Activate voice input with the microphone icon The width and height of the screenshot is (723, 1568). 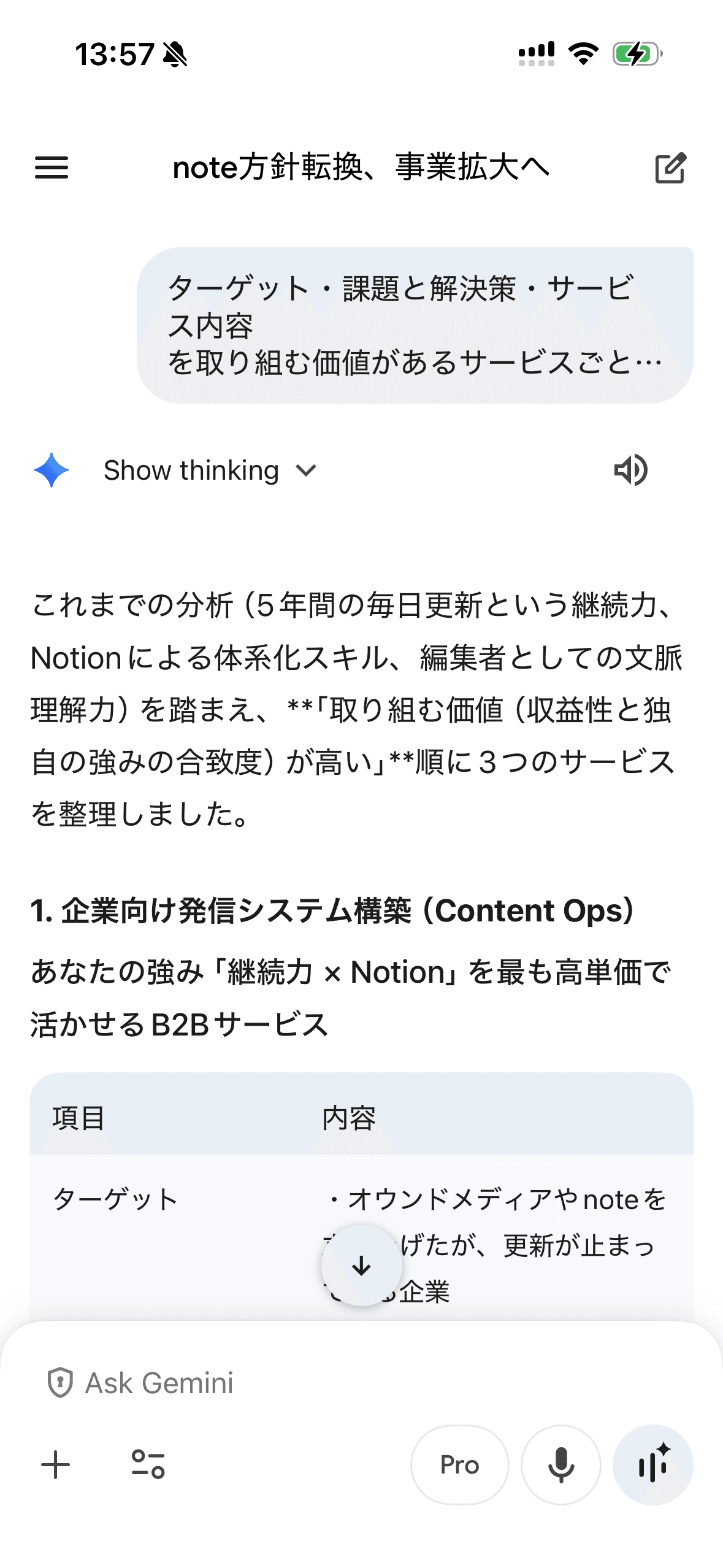tap(560, 1464)
